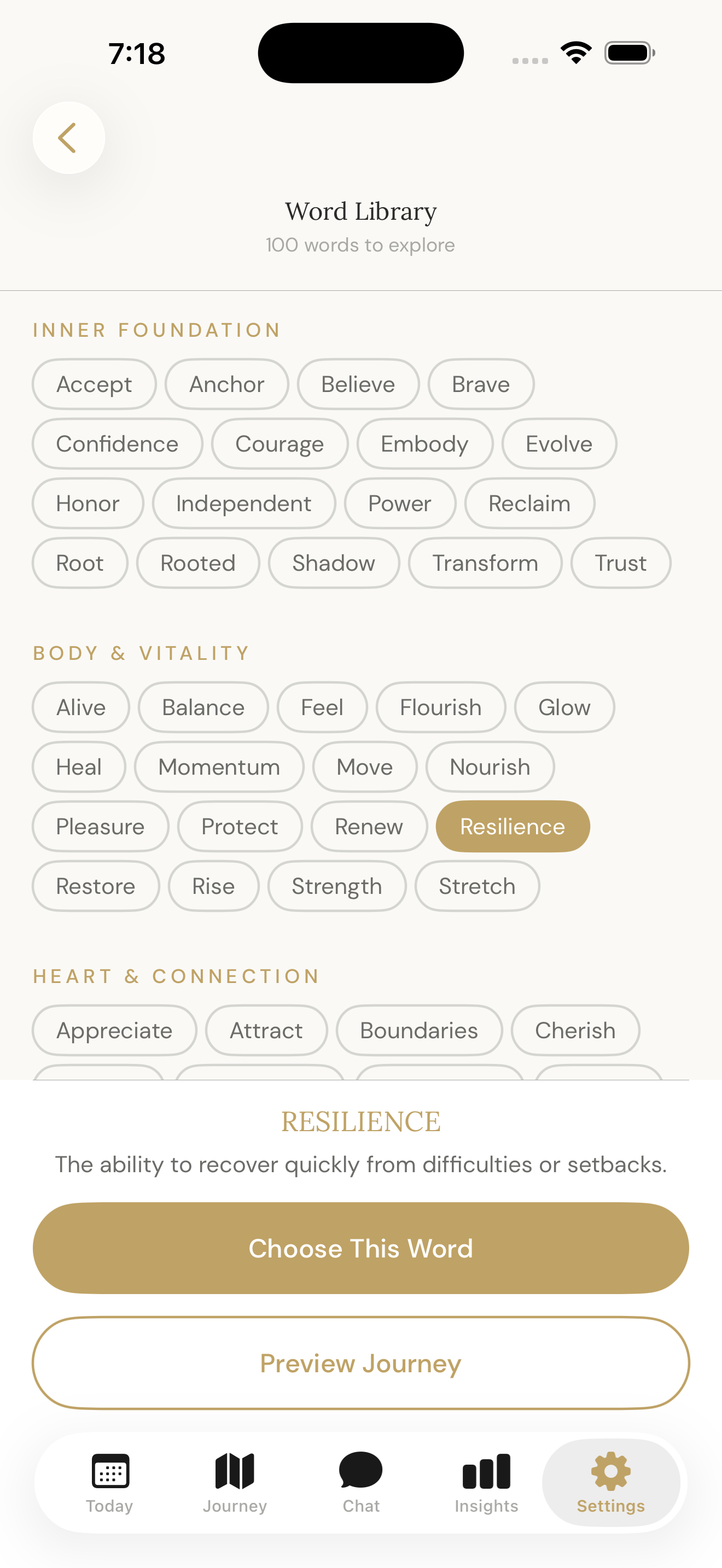The image size is (722, 1568).
Task: Select the Transform chip
Action: coord(485,563)
